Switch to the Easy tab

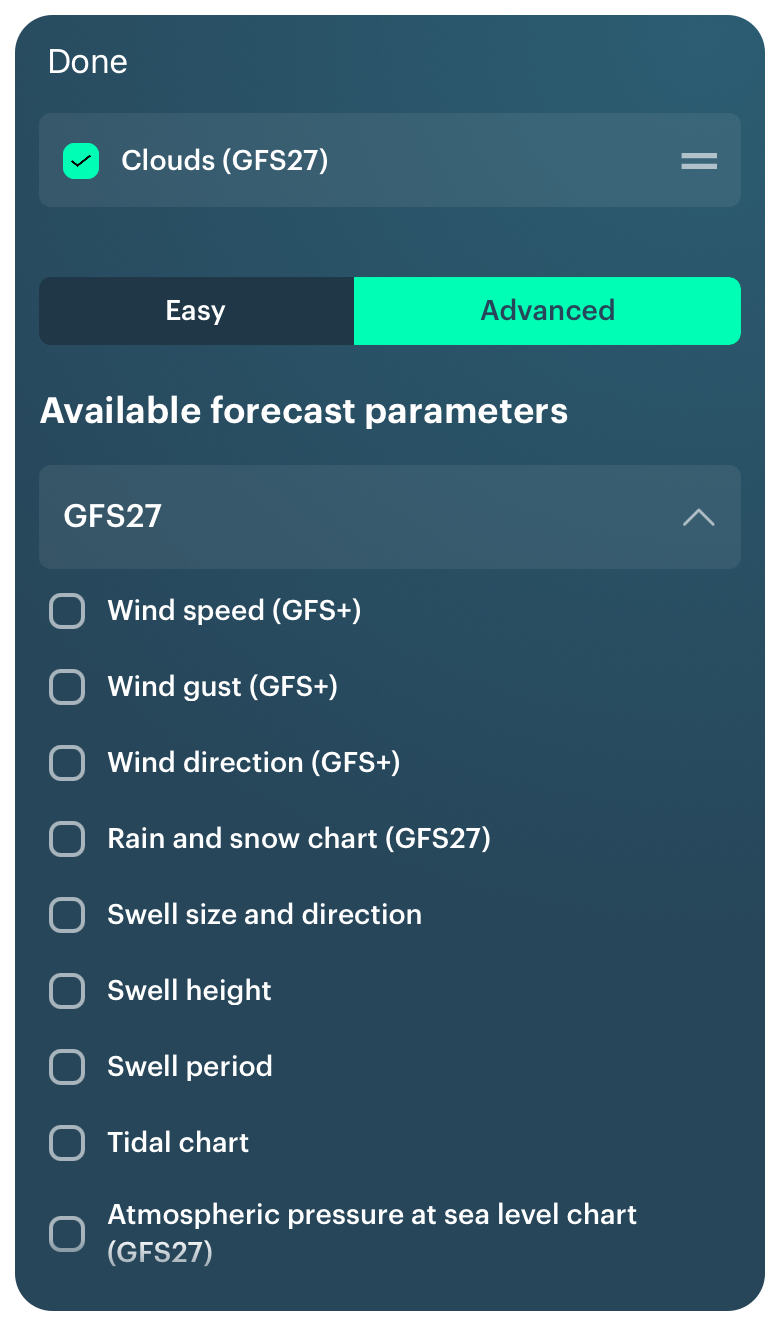coord(195,310)
